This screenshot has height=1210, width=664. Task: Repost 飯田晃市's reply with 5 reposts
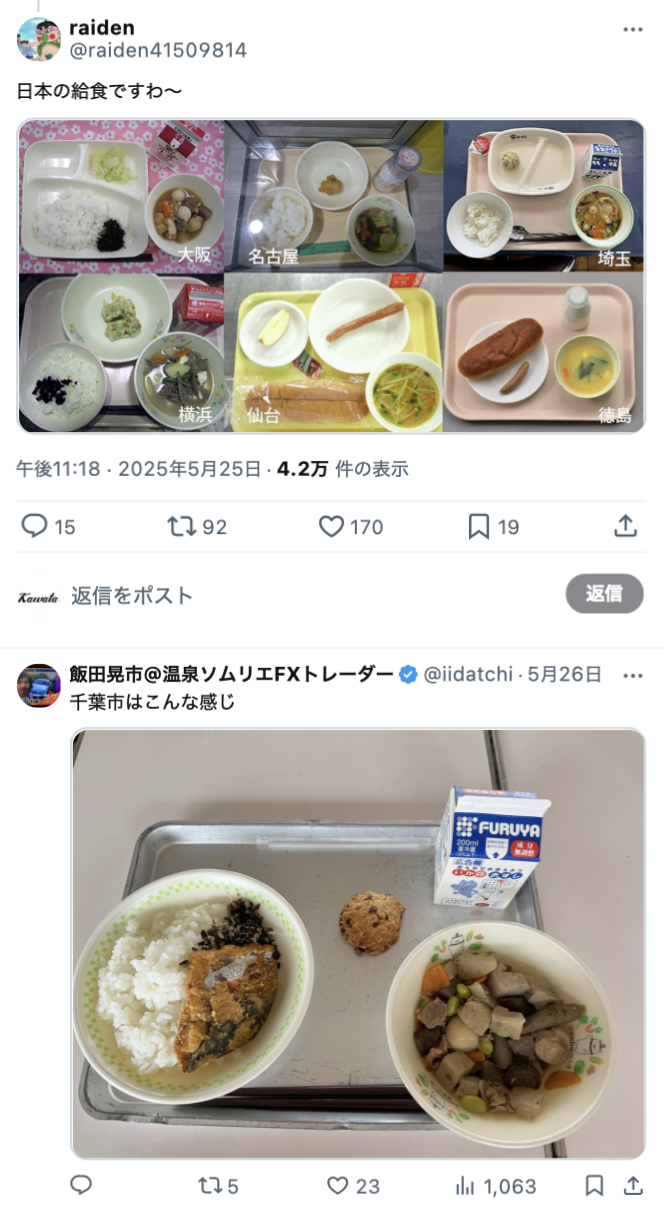tap(210, 1186)
